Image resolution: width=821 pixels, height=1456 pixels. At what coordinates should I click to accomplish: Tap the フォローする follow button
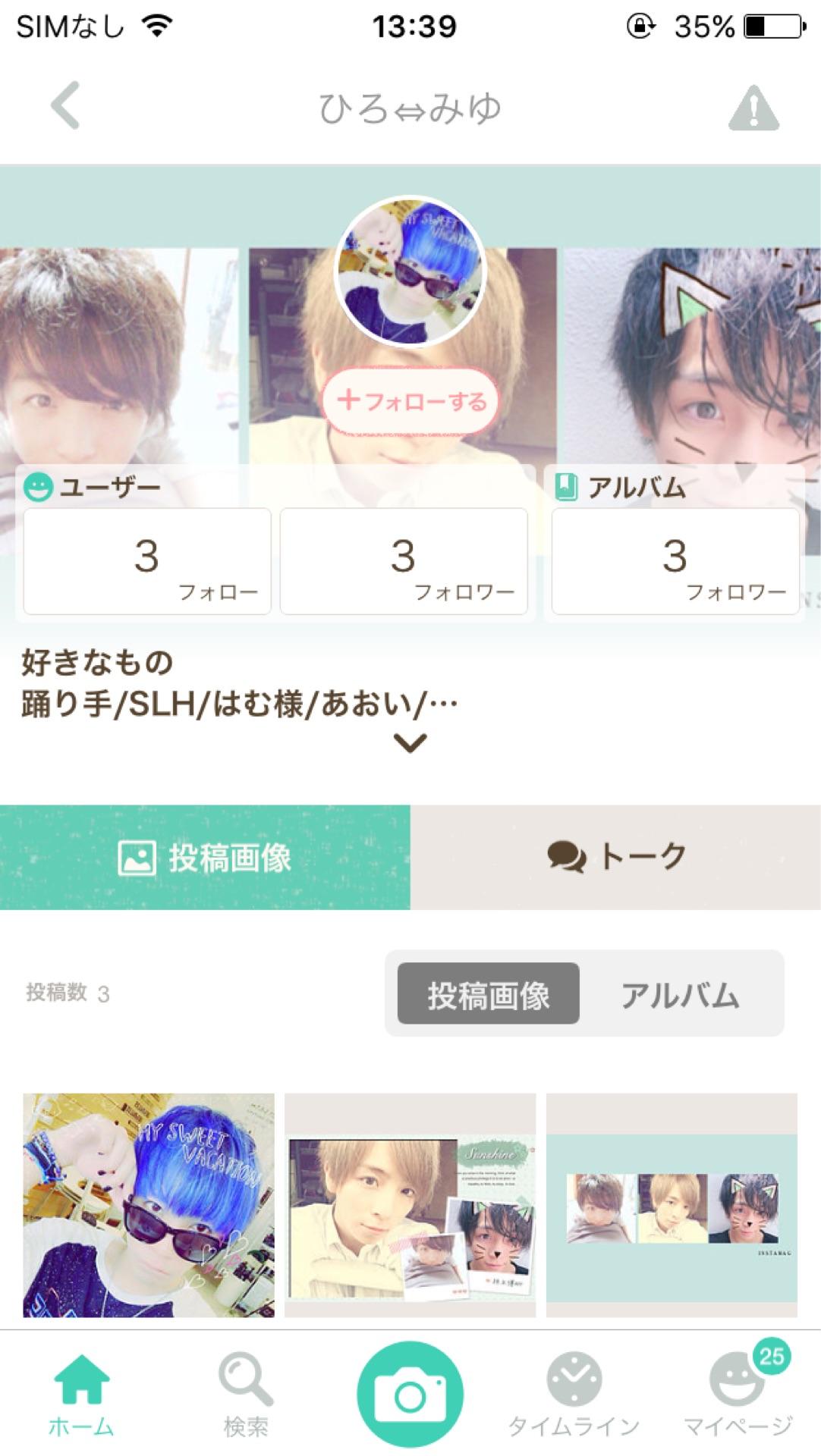click(410, 400)
